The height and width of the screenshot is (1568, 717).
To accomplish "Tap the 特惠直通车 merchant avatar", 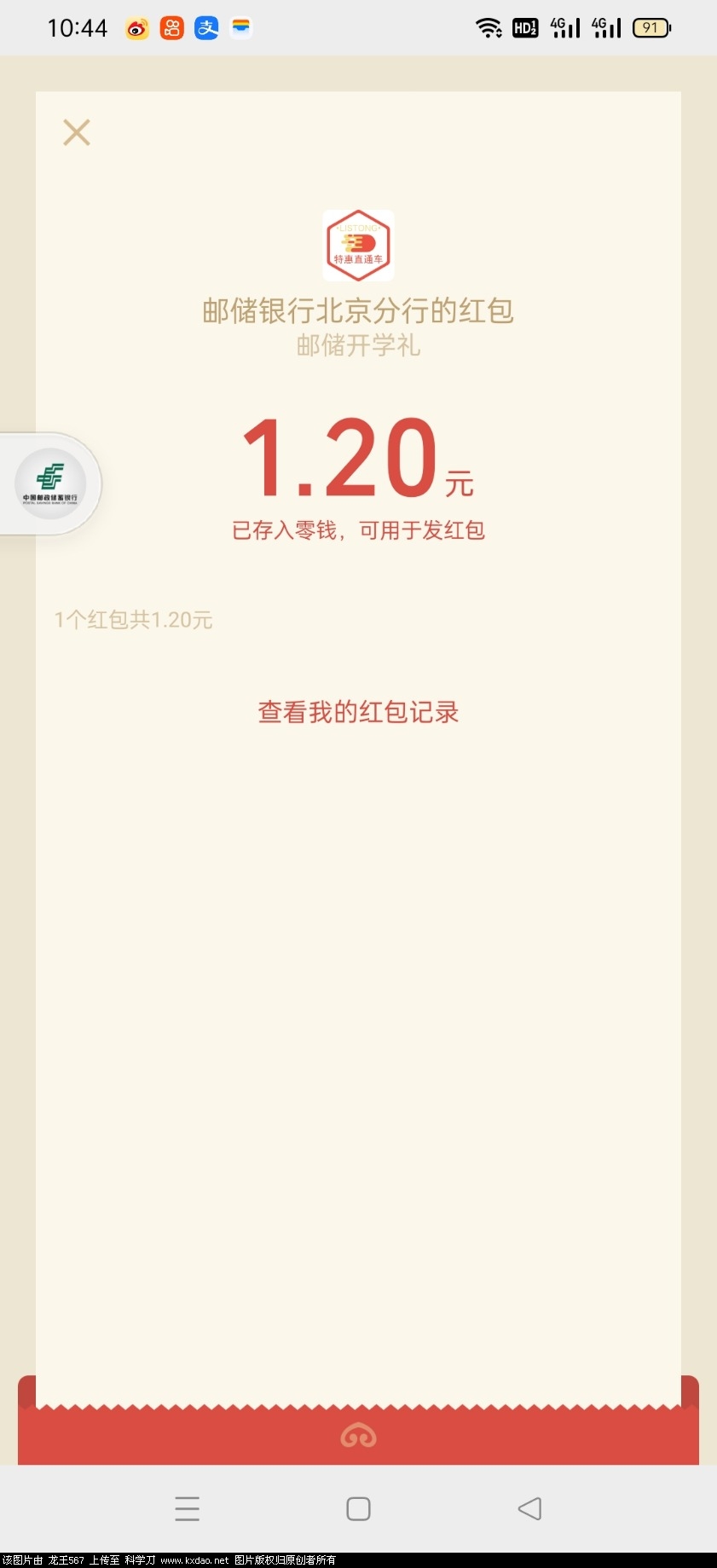I will [358, 245].
